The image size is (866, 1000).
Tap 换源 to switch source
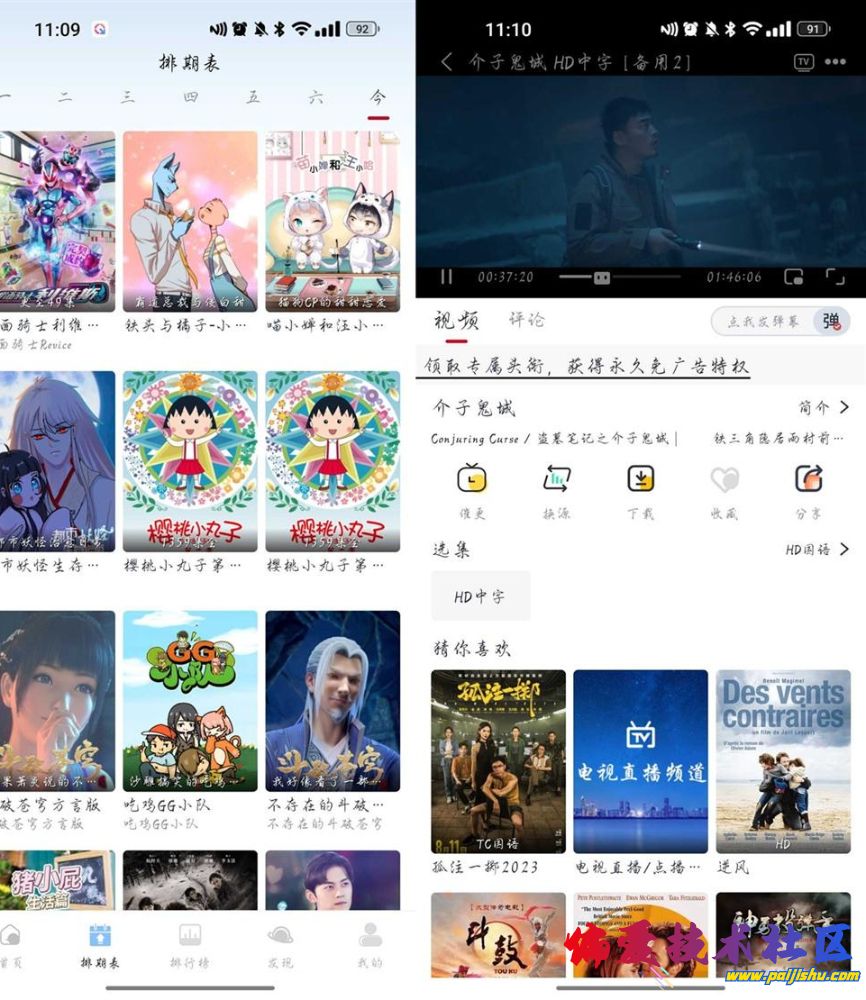(556, 490)
